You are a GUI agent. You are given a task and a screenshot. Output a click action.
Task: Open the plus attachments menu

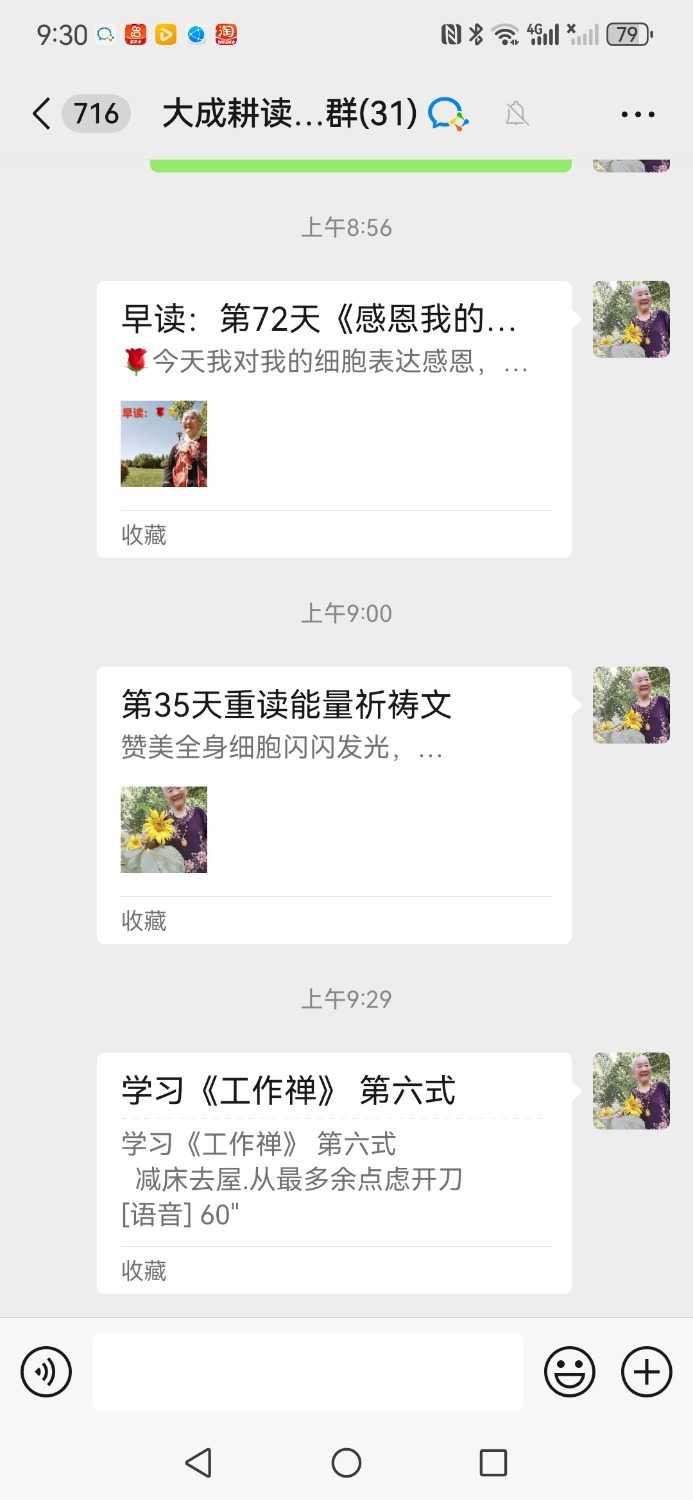[x=646, y=1371]
